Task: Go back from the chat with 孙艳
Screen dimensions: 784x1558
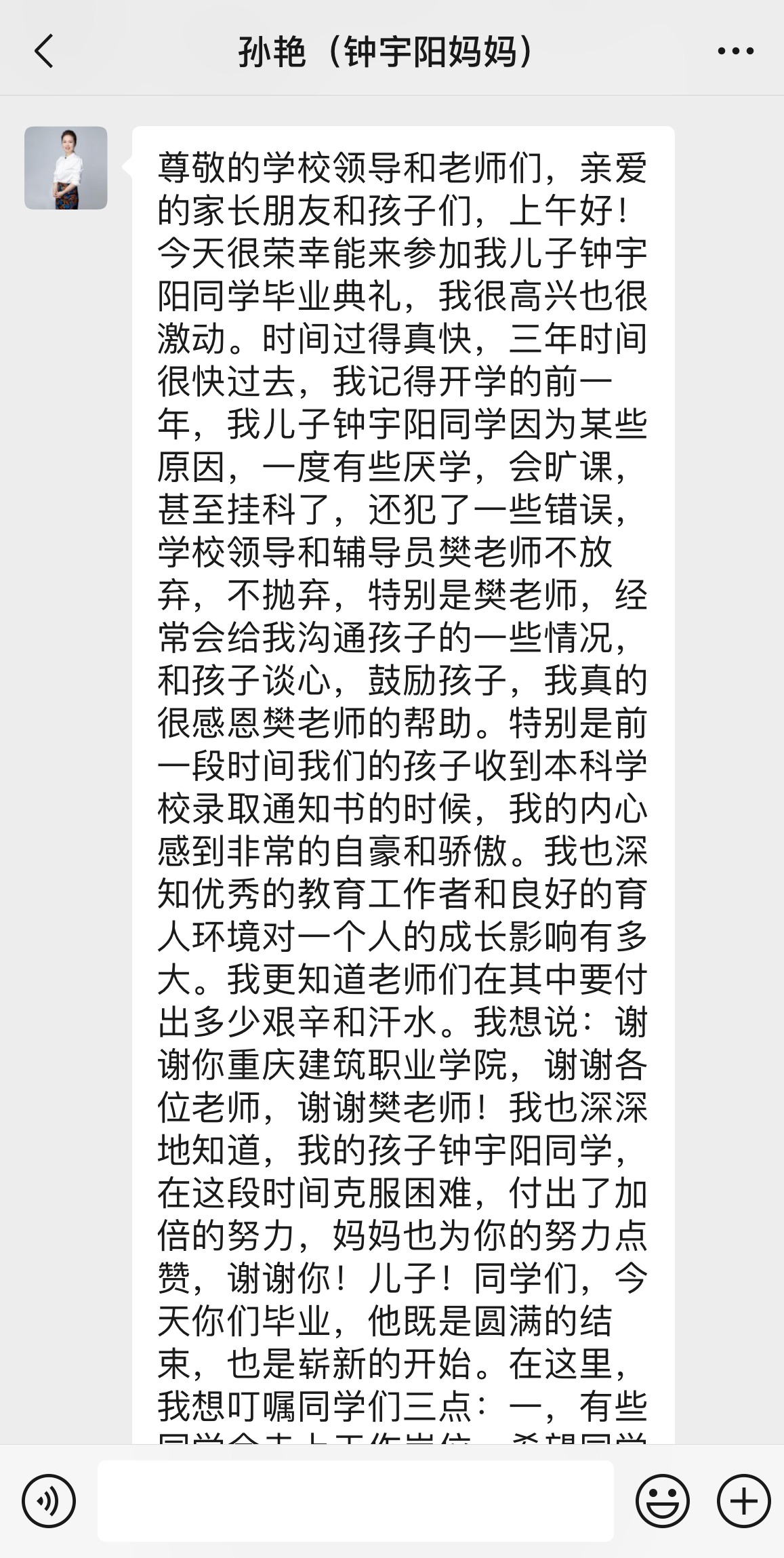Action: click(44, 52)
